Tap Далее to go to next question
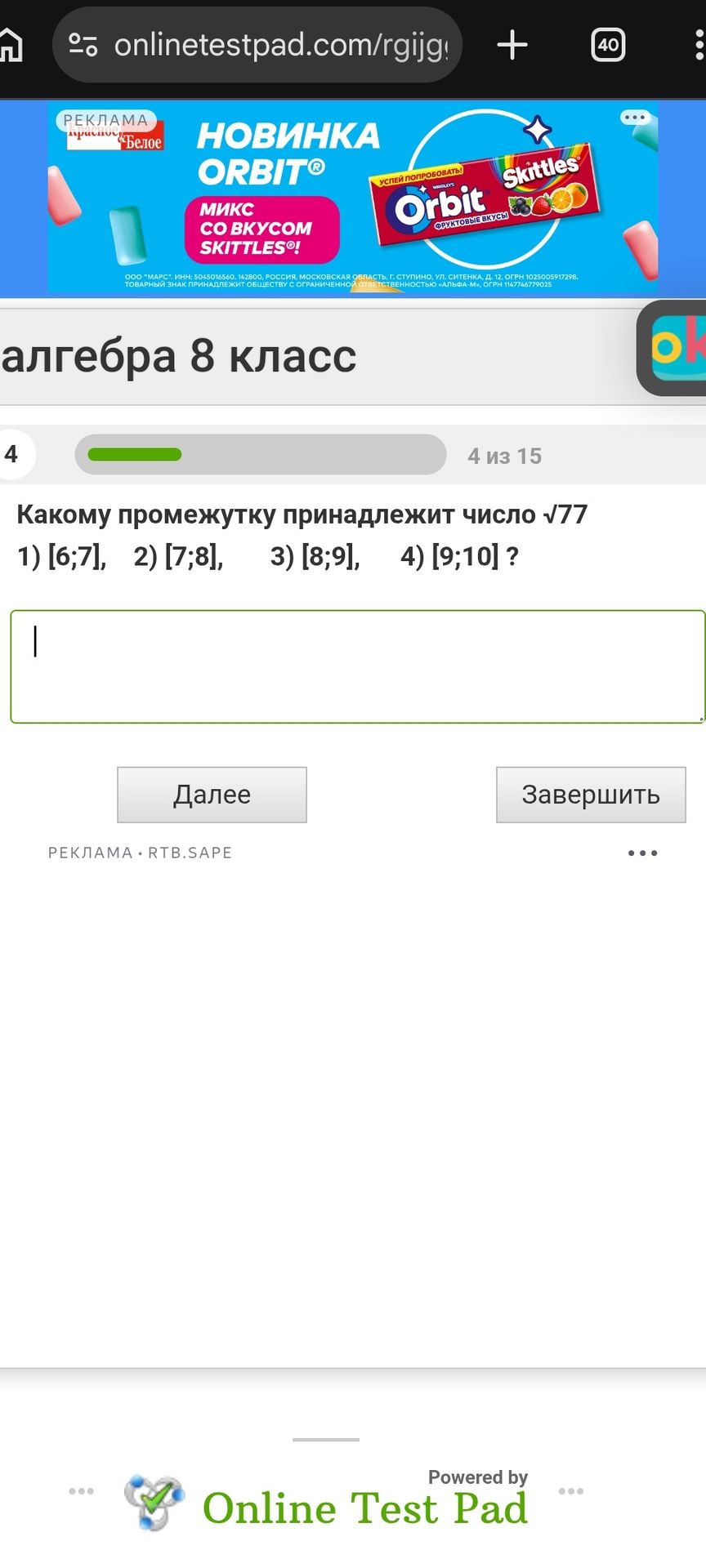The height and width of the screenshot is (1568, 706). point(212,795)
